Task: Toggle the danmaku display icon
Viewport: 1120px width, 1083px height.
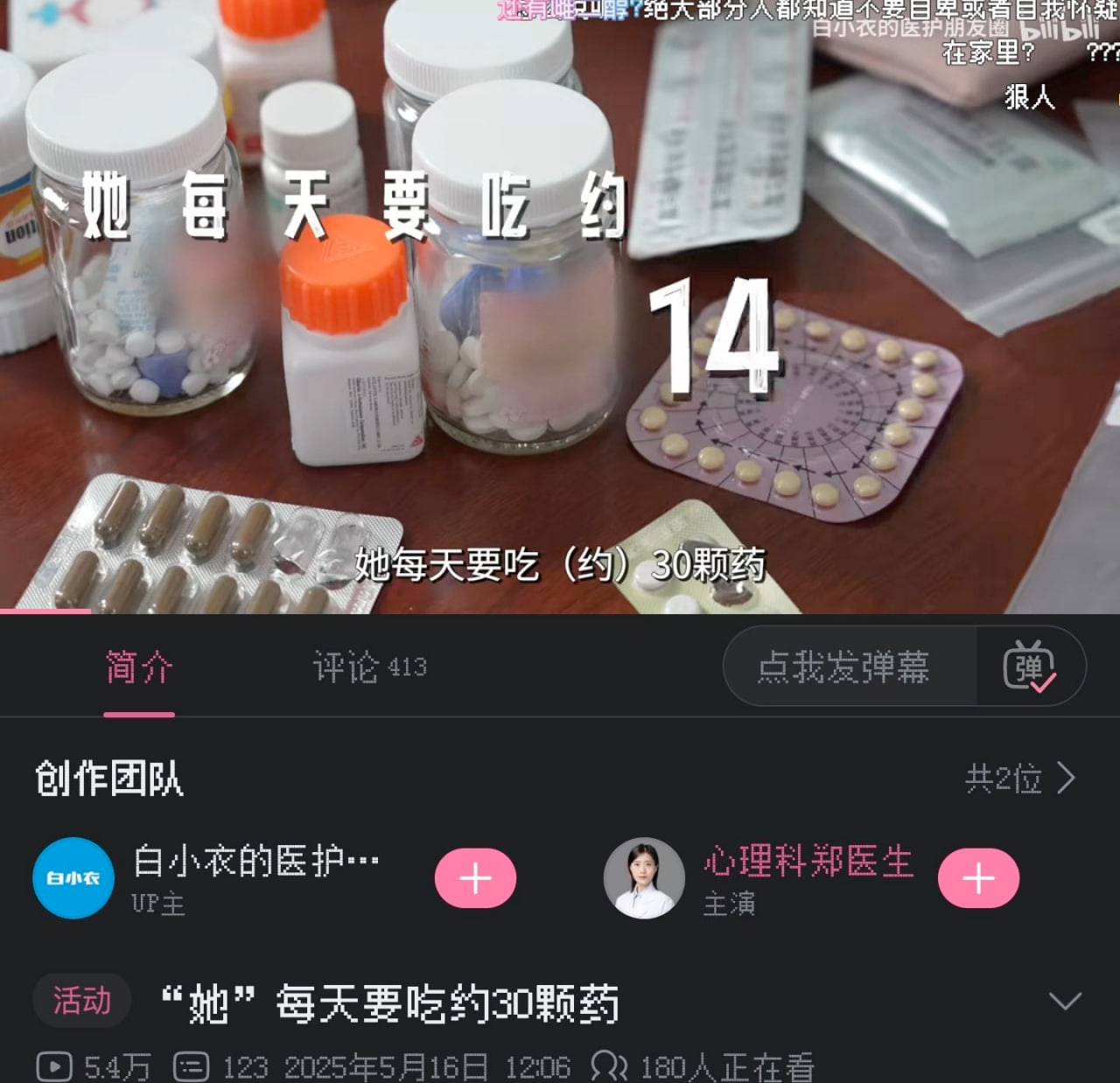Action: point(1029,667)
